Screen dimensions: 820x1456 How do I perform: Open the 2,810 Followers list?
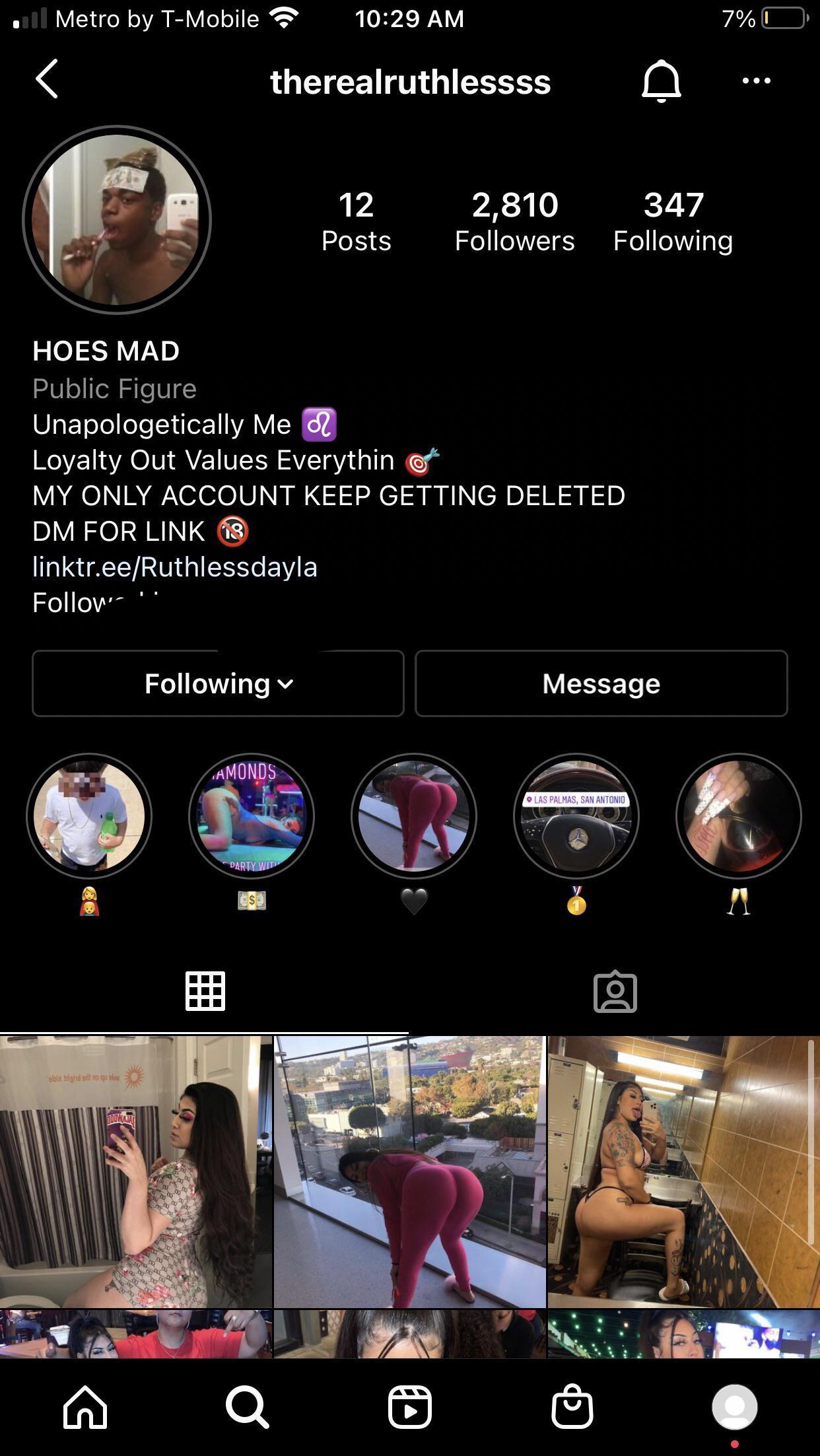514,221
